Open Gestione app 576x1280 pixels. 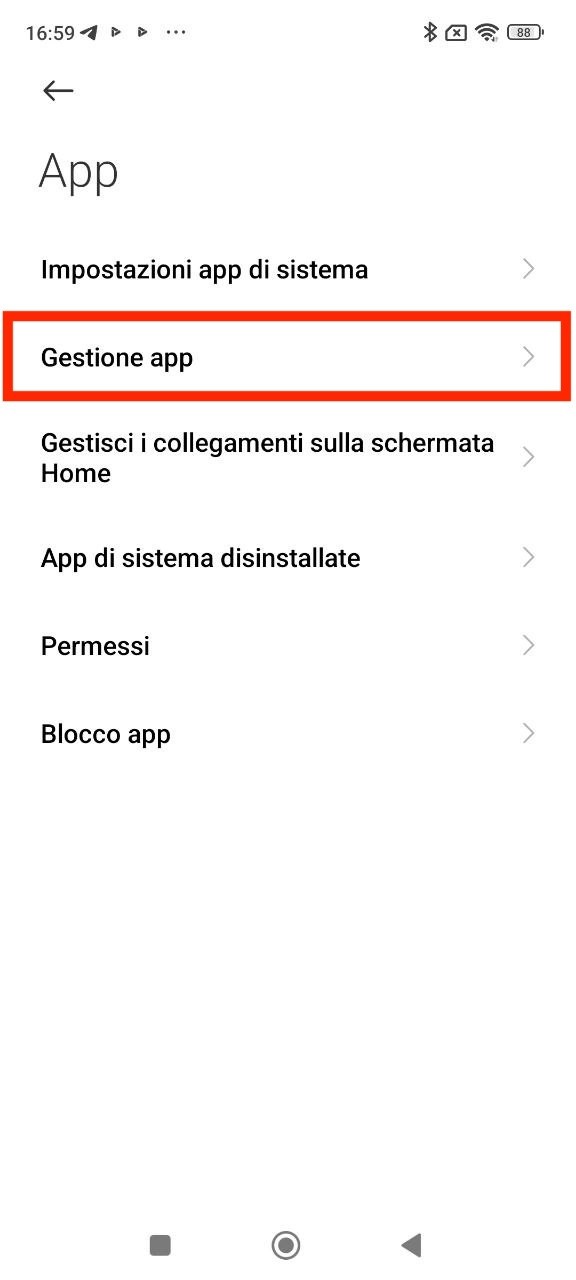click(x=288, y=357)
